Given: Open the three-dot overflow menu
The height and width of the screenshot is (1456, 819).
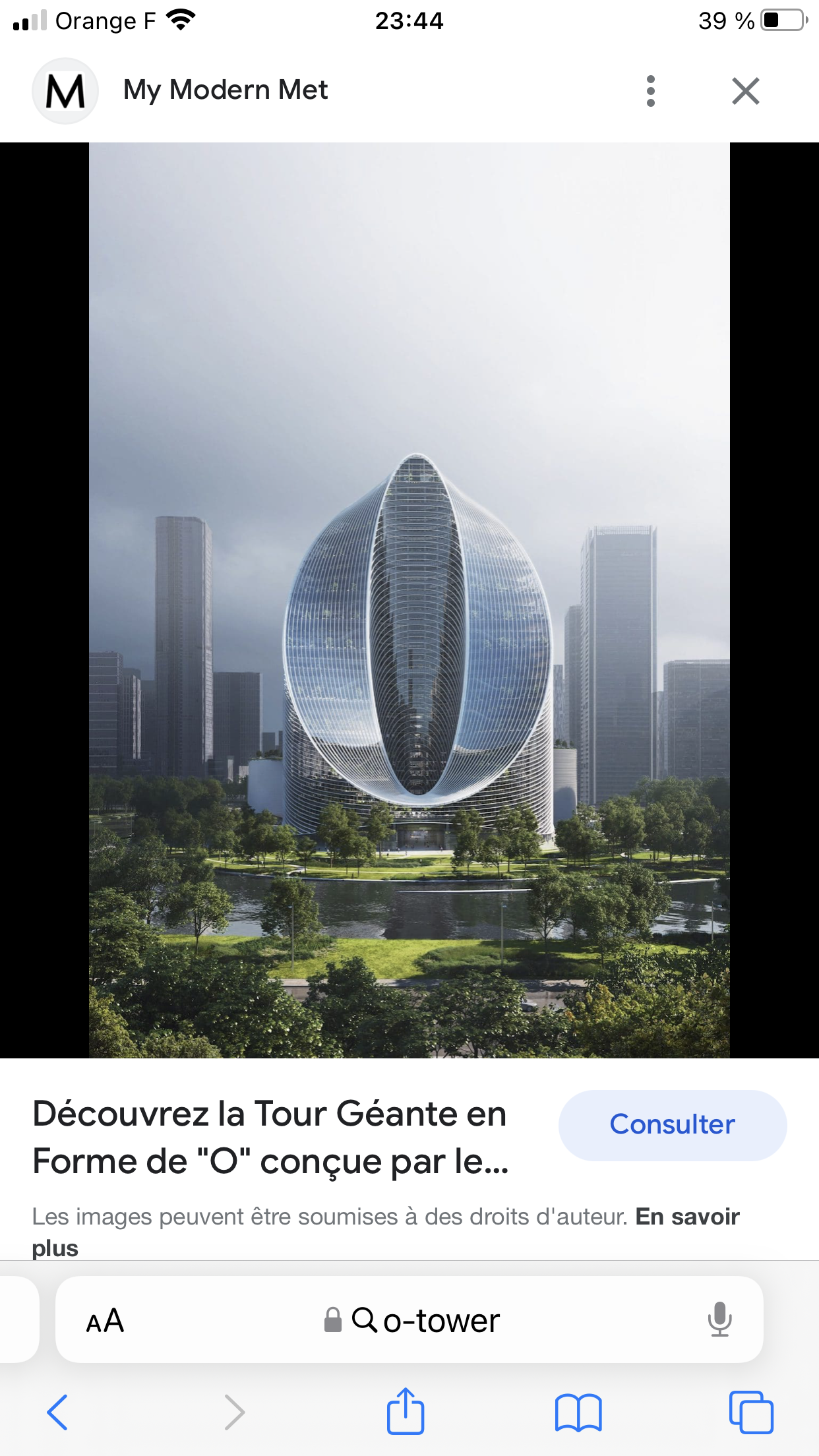Looking at the screenshot, I should (x=650, y=91).
